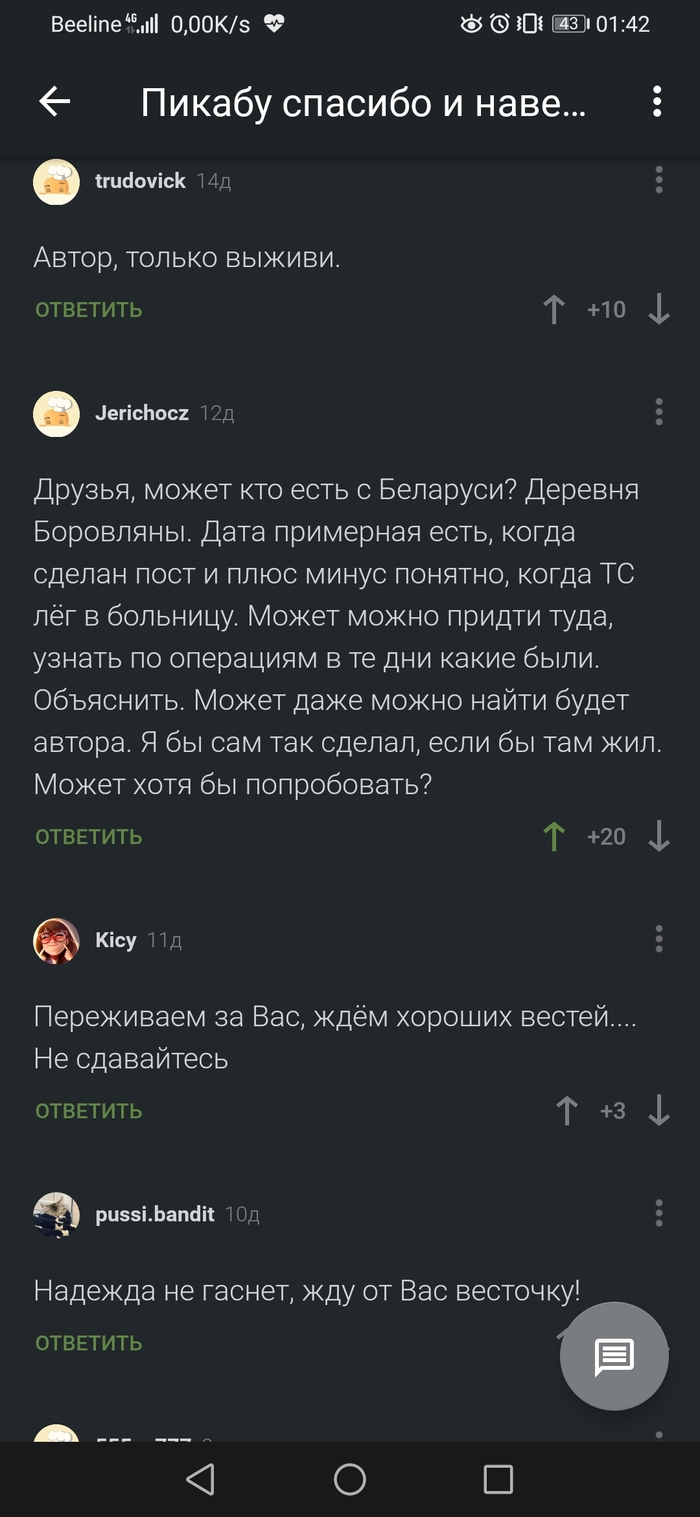This screenshot has height=1517, width=700.
Task: Upvote Jerichocz's comment
Action: tap(554, 837)
